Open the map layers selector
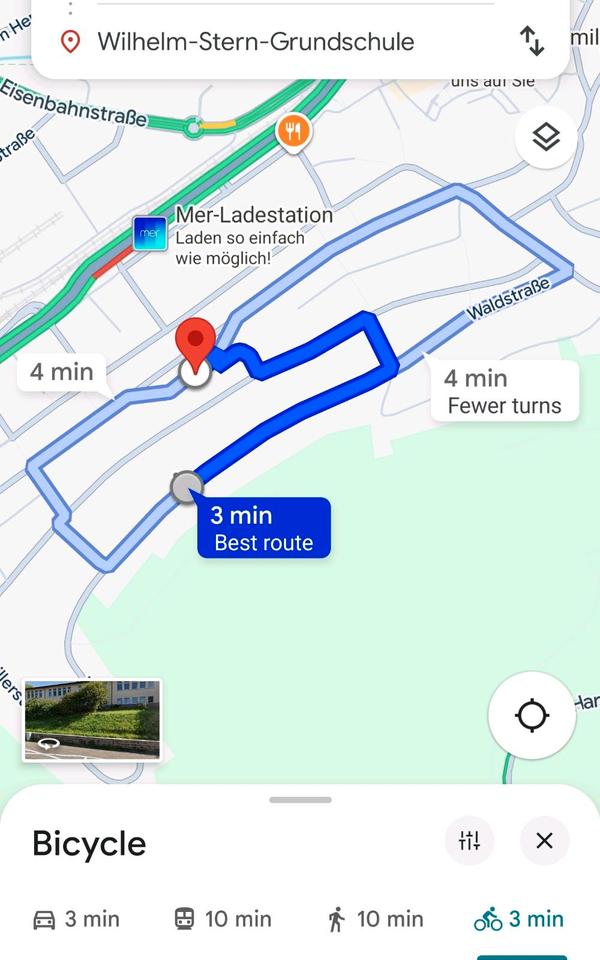Screen dimensions: 600x960 point(545,138)
